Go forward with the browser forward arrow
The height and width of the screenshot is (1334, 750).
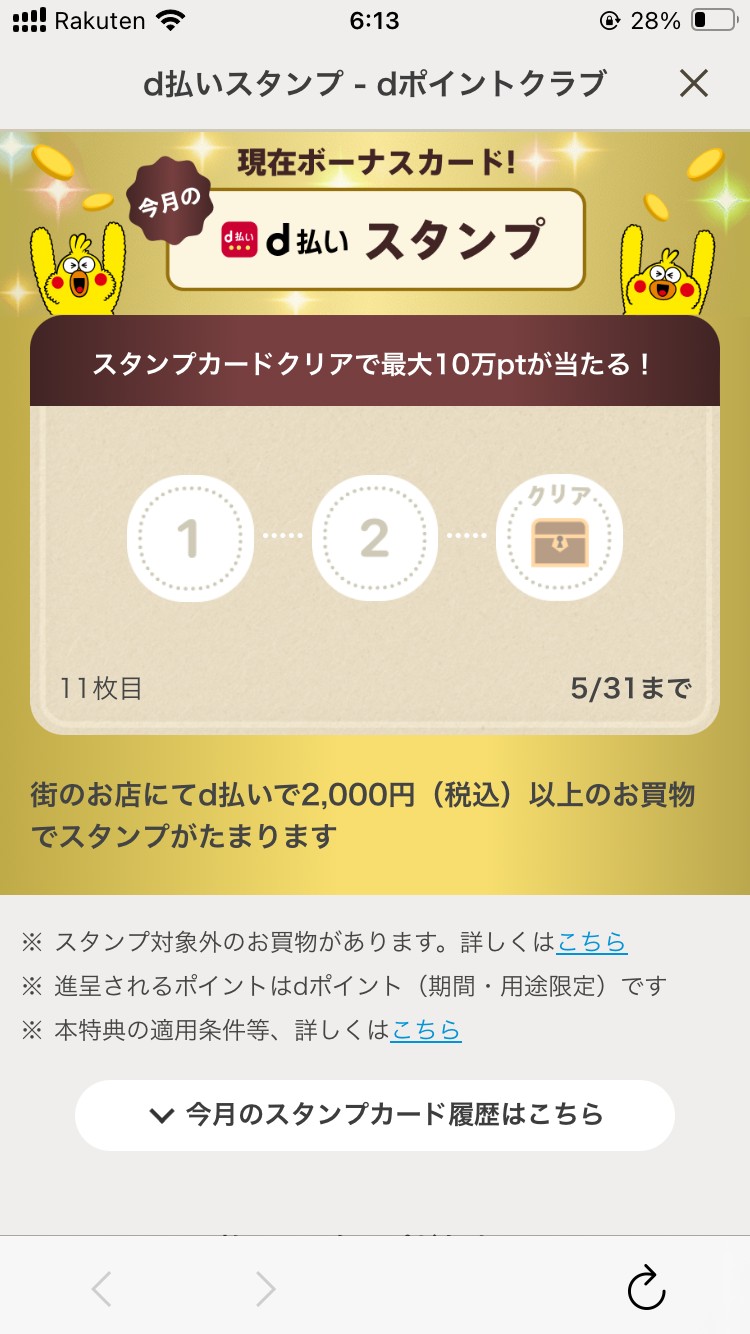(x=265, y=1289)
